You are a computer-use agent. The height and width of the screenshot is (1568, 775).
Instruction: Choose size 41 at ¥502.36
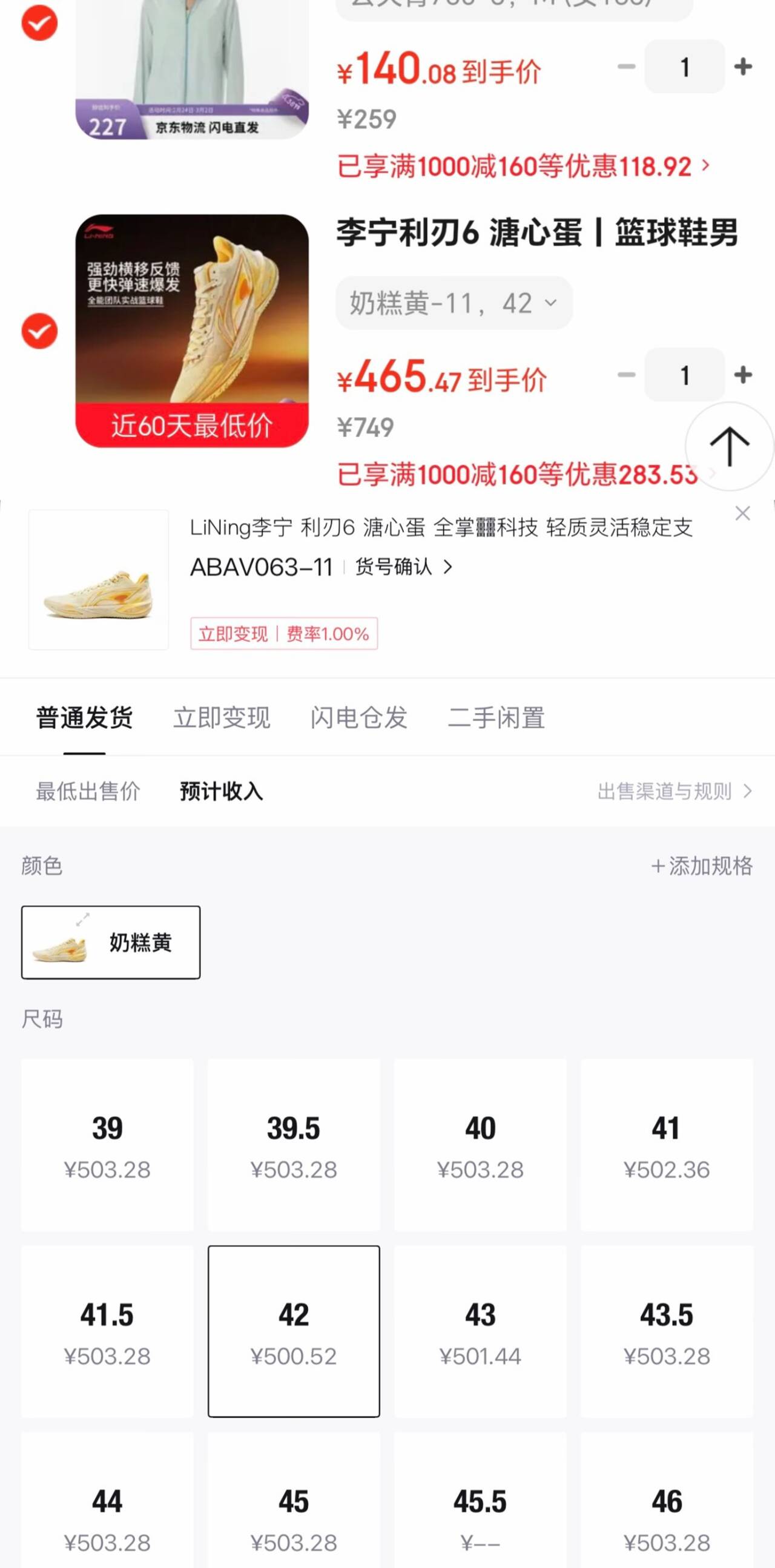[x=666, y=1145]
